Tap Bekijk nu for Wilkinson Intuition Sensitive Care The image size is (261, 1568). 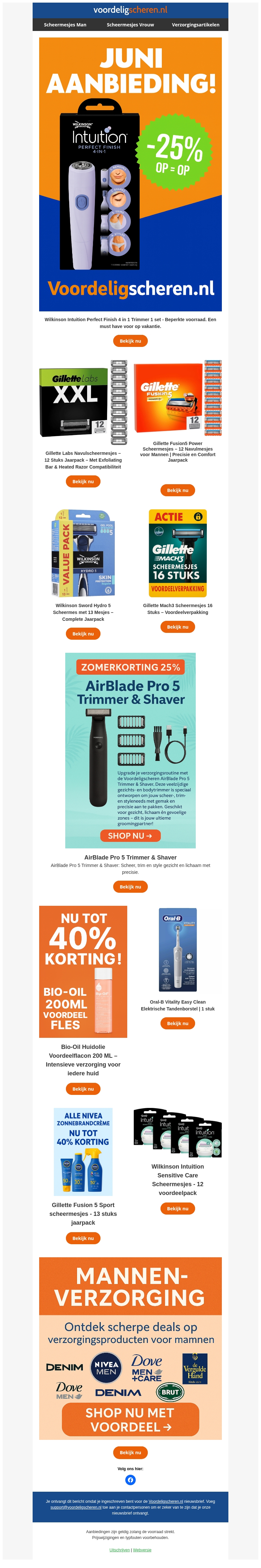tap(178, 1209)
